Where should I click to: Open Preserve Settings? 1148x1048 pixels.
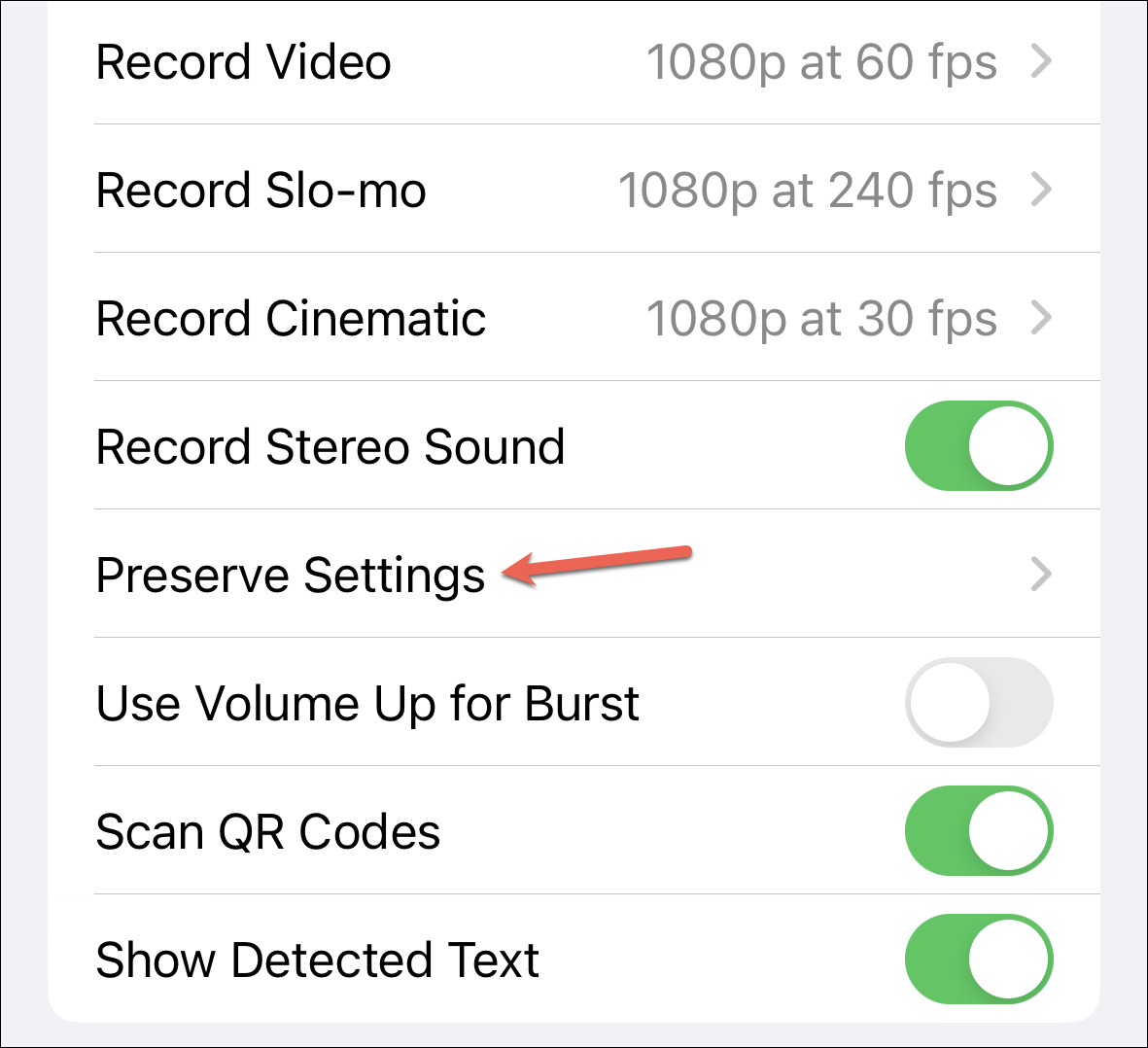pos(574,575)
